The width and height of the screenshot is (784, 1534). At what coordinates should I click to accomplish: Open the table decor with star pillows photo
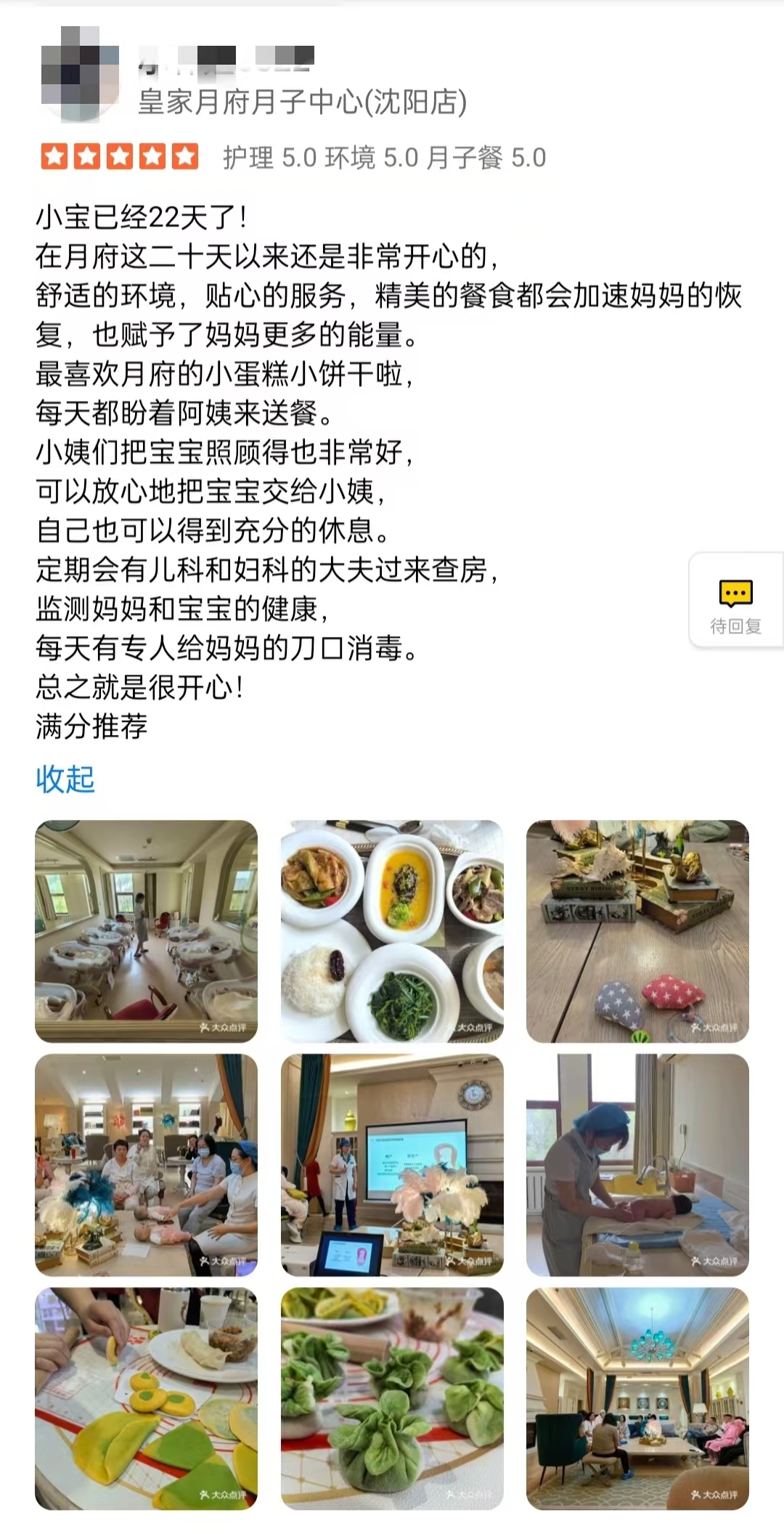coord(637,931)
